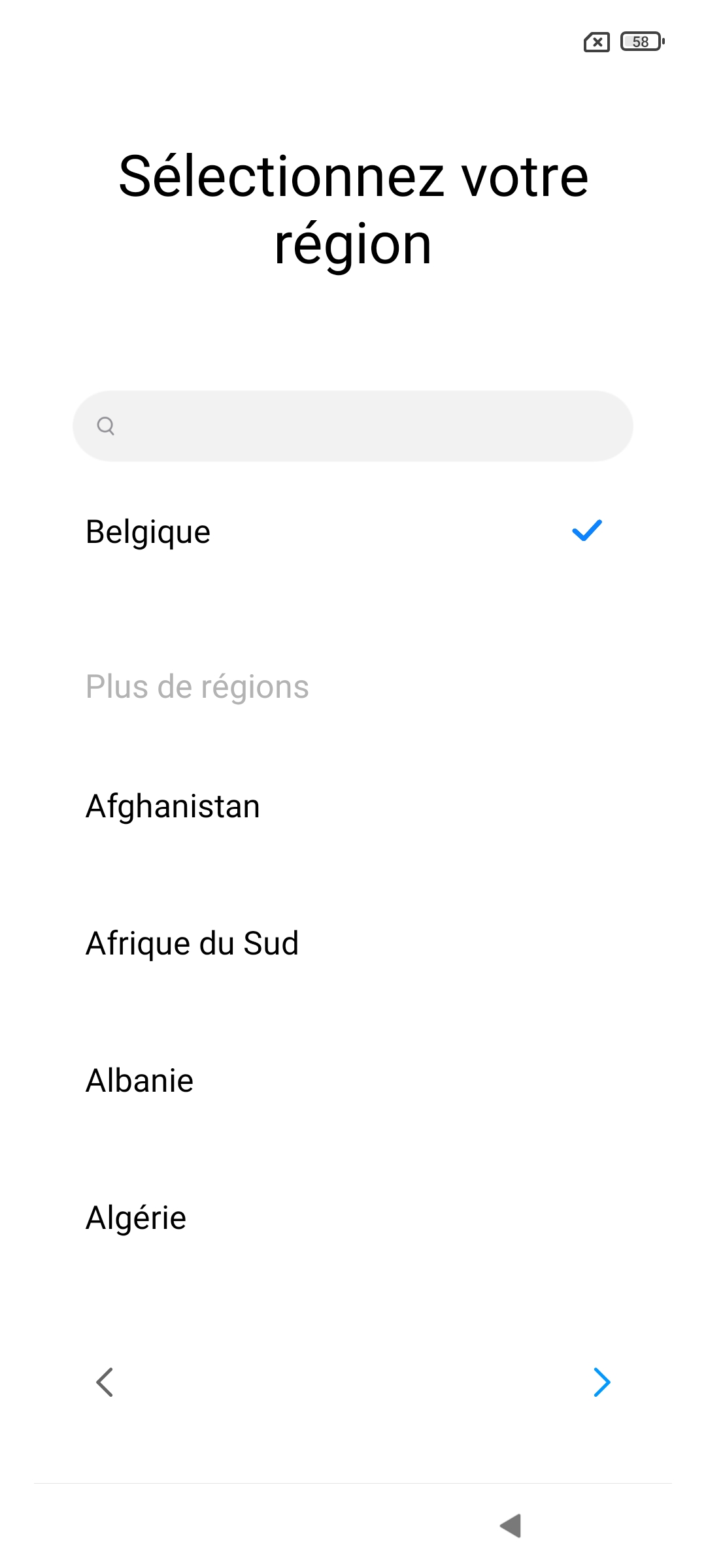Tap the region search field
Viewport: 706px width, 1568px height.
353,426
